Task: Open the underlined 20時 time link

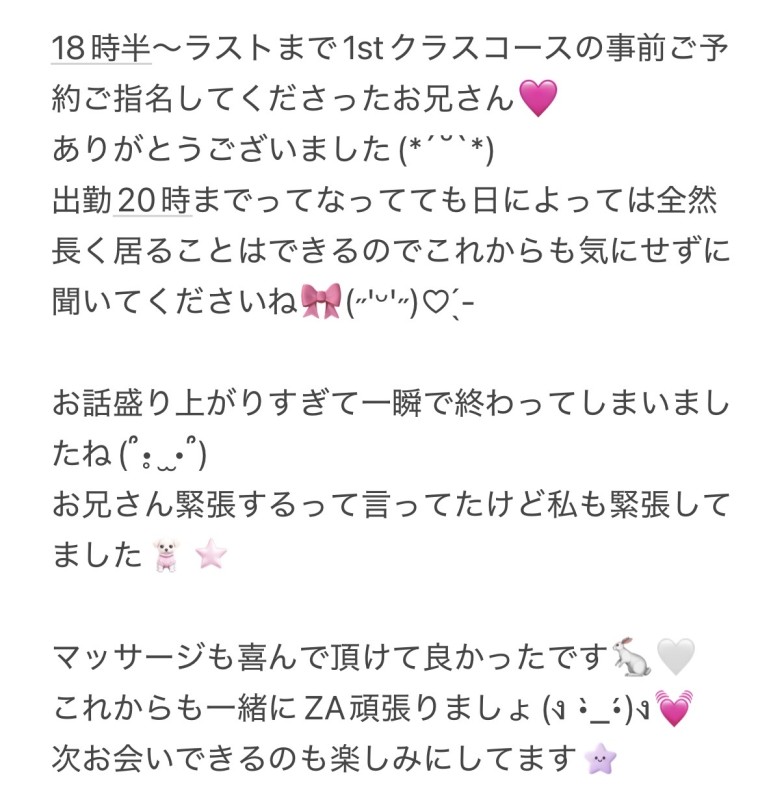Action: click(153, 201)
